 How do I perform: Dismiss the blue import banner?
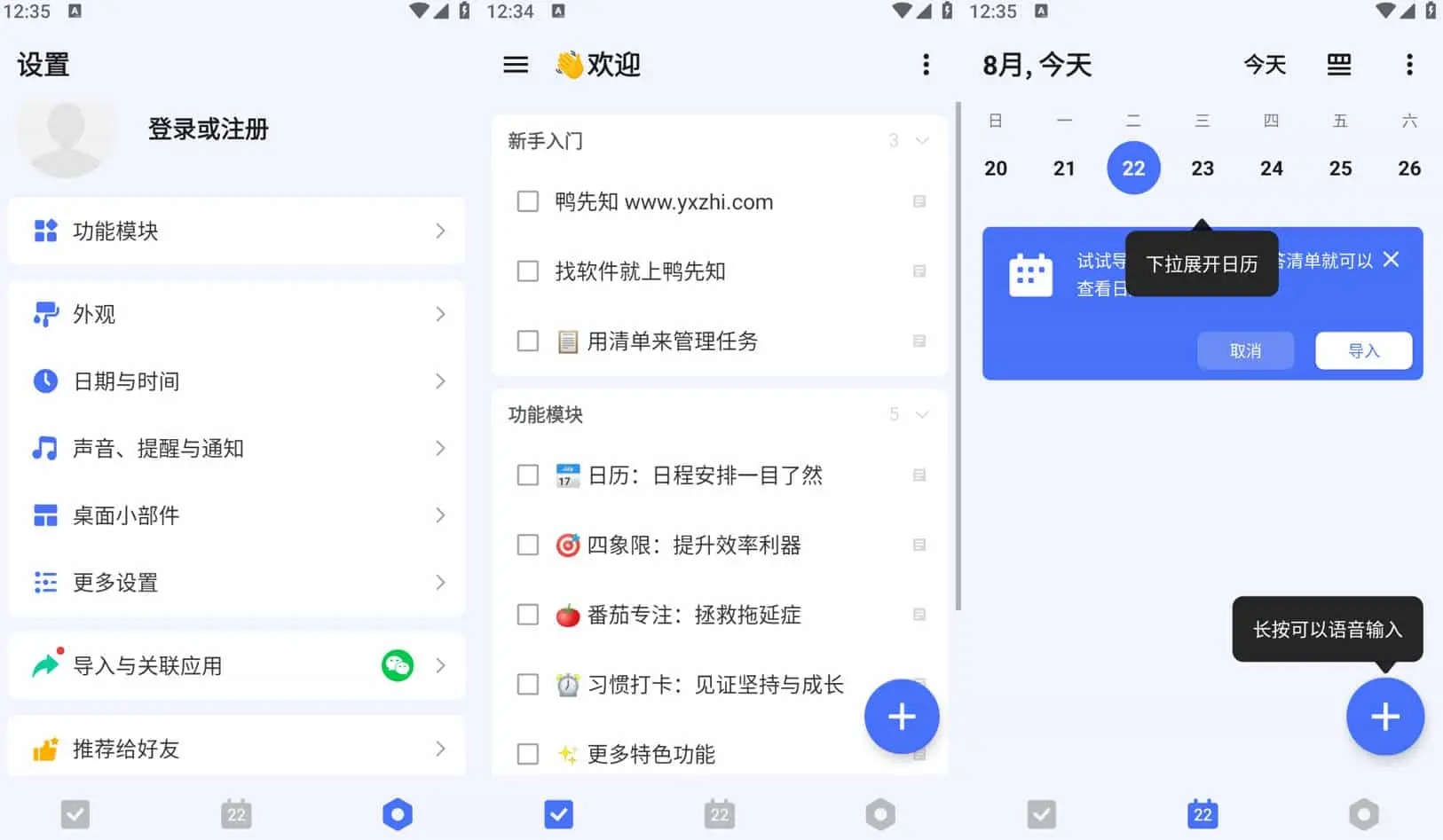(1391, 260)
